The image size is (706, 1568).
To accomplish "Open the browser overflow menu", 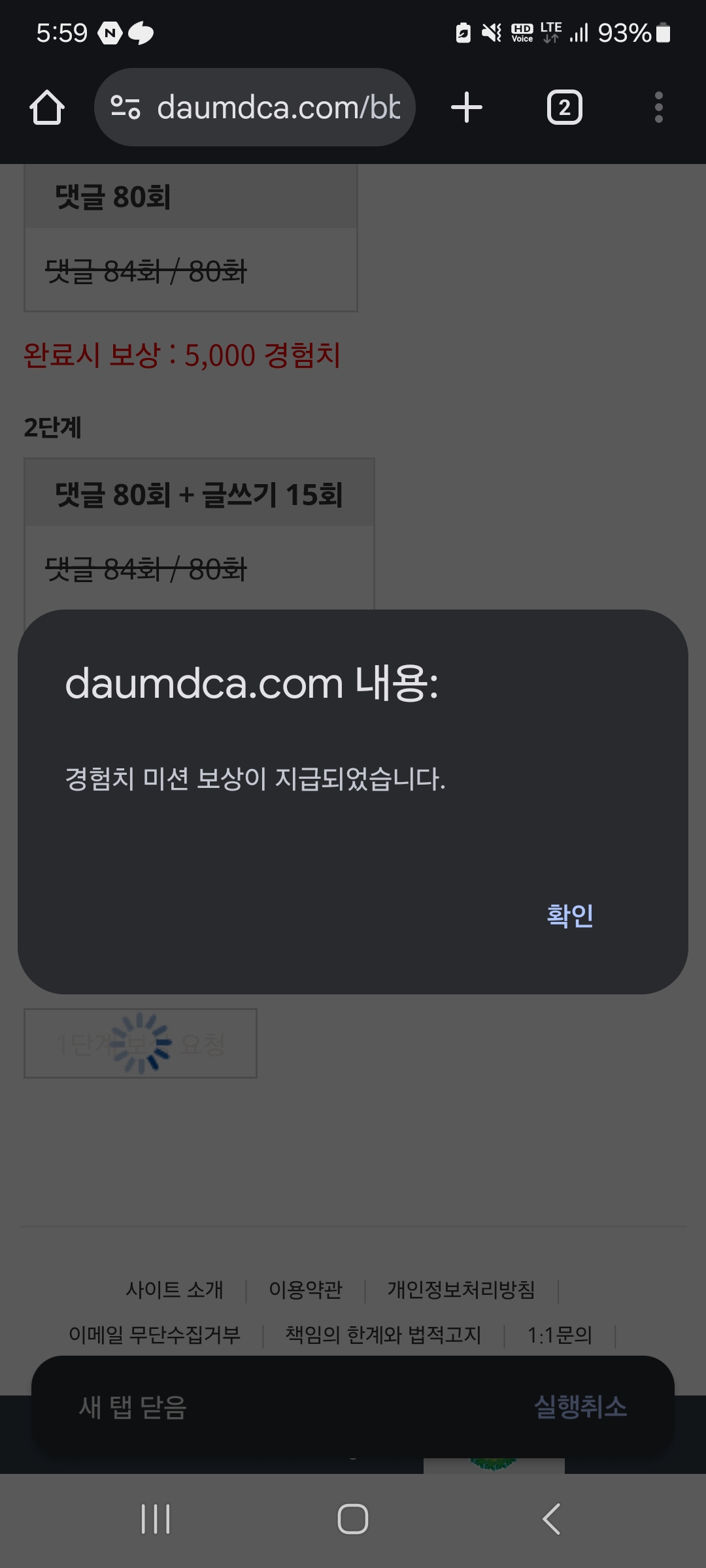I will point(659,107).
